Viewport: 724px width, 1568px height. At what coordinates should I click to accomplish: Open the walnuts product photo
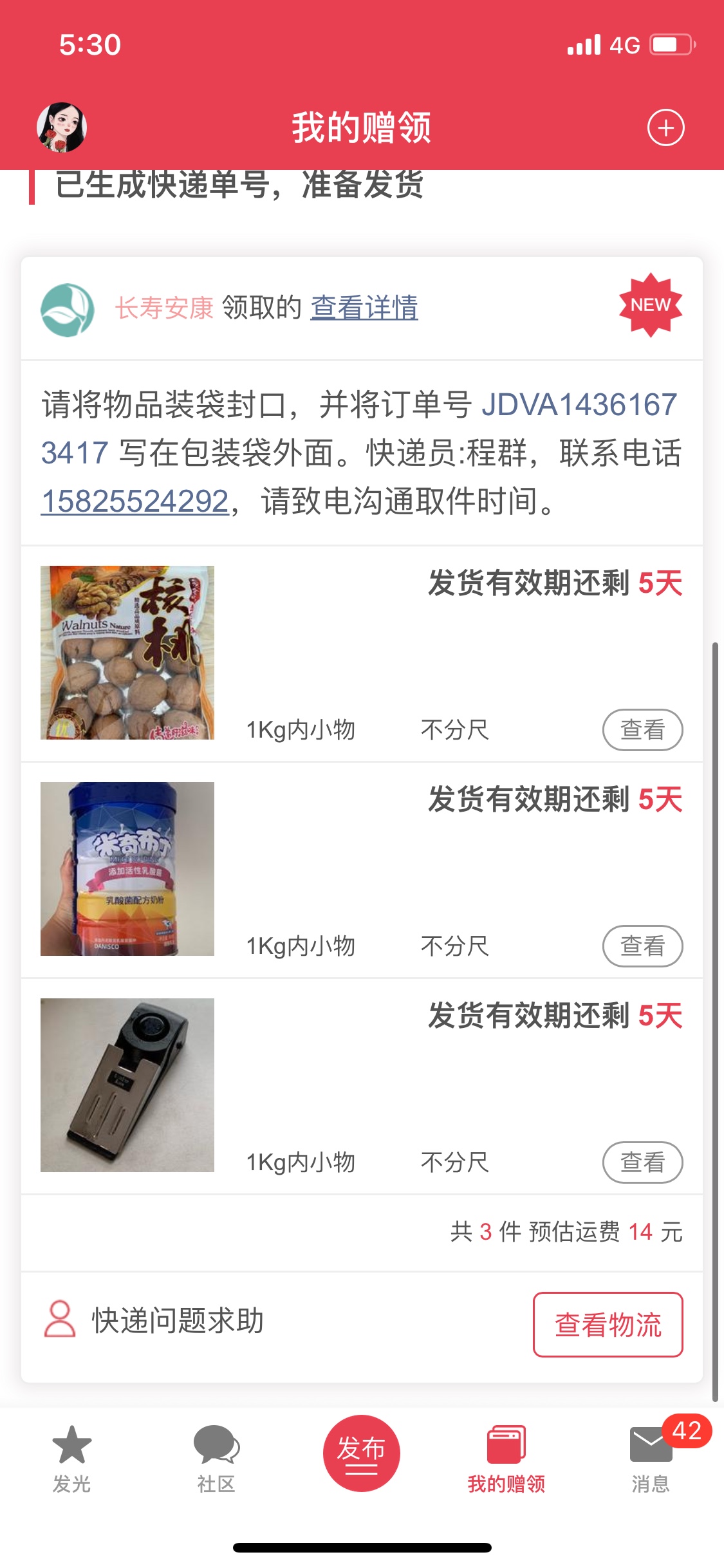[127, 652]
